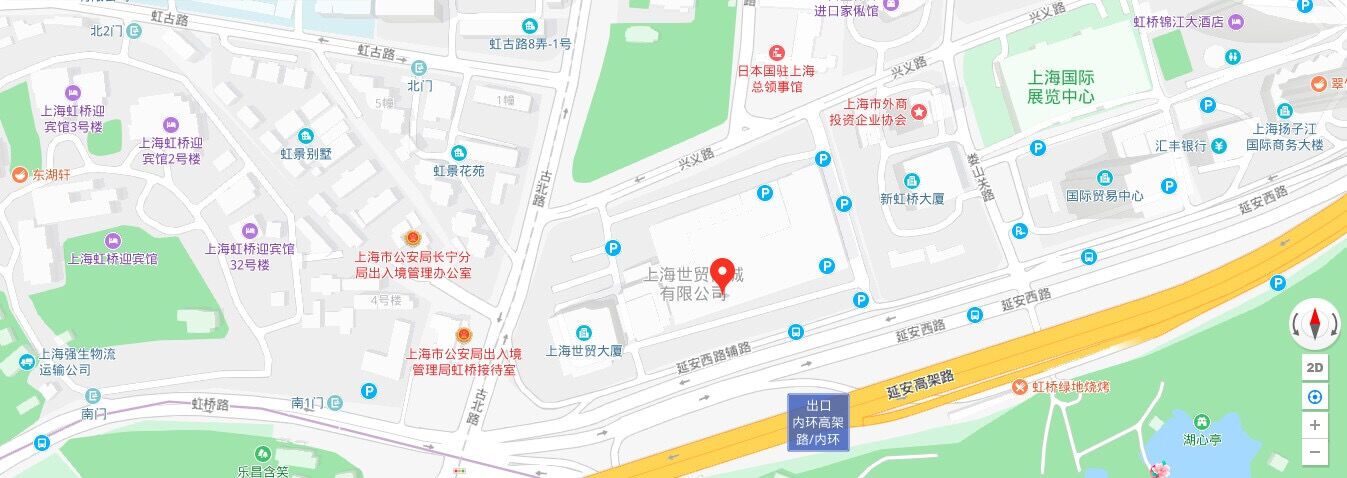
Task: Center the map on my location
Action: 1314,397
